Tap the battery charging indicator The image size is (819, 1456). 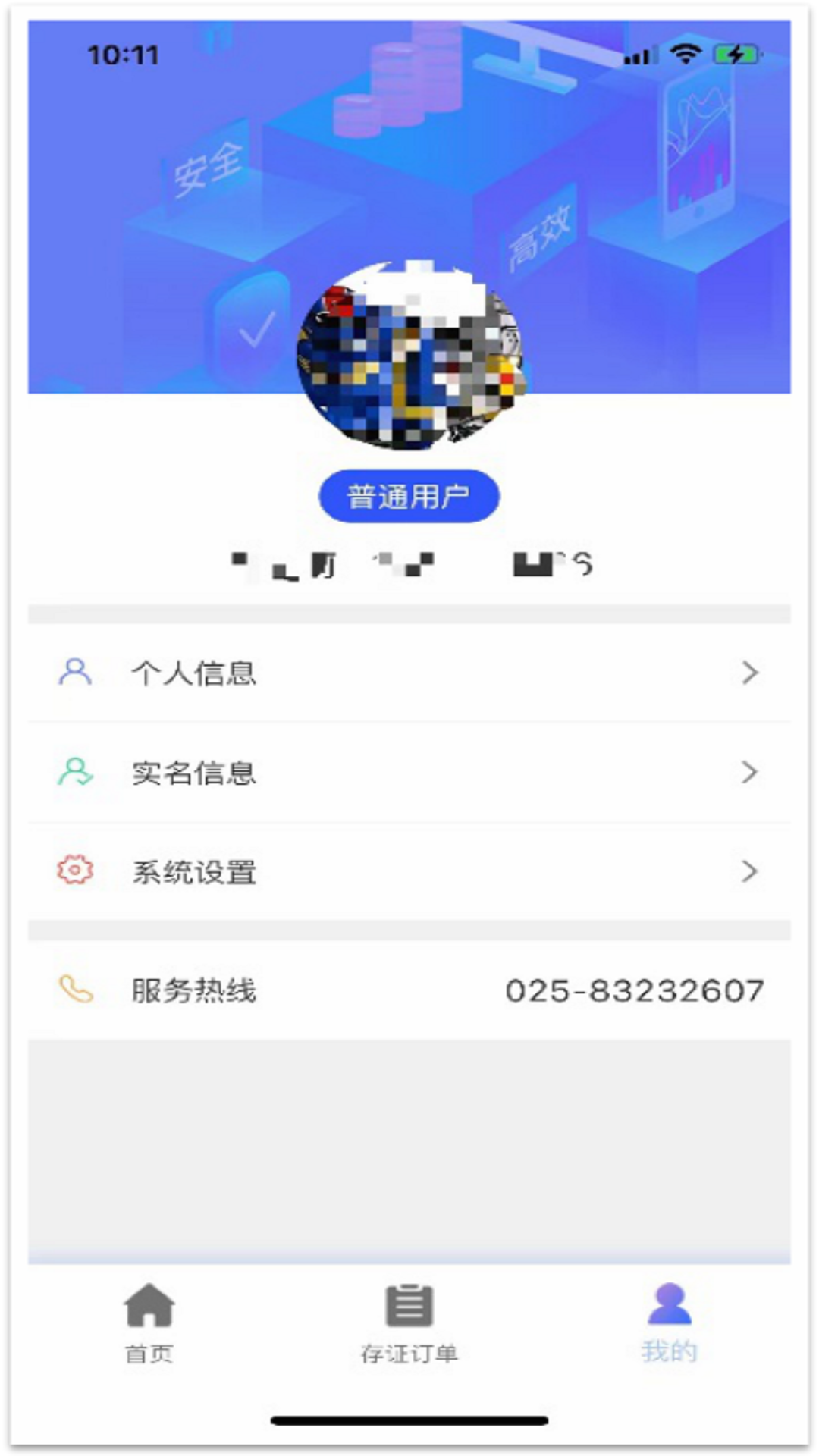point(735,53)
